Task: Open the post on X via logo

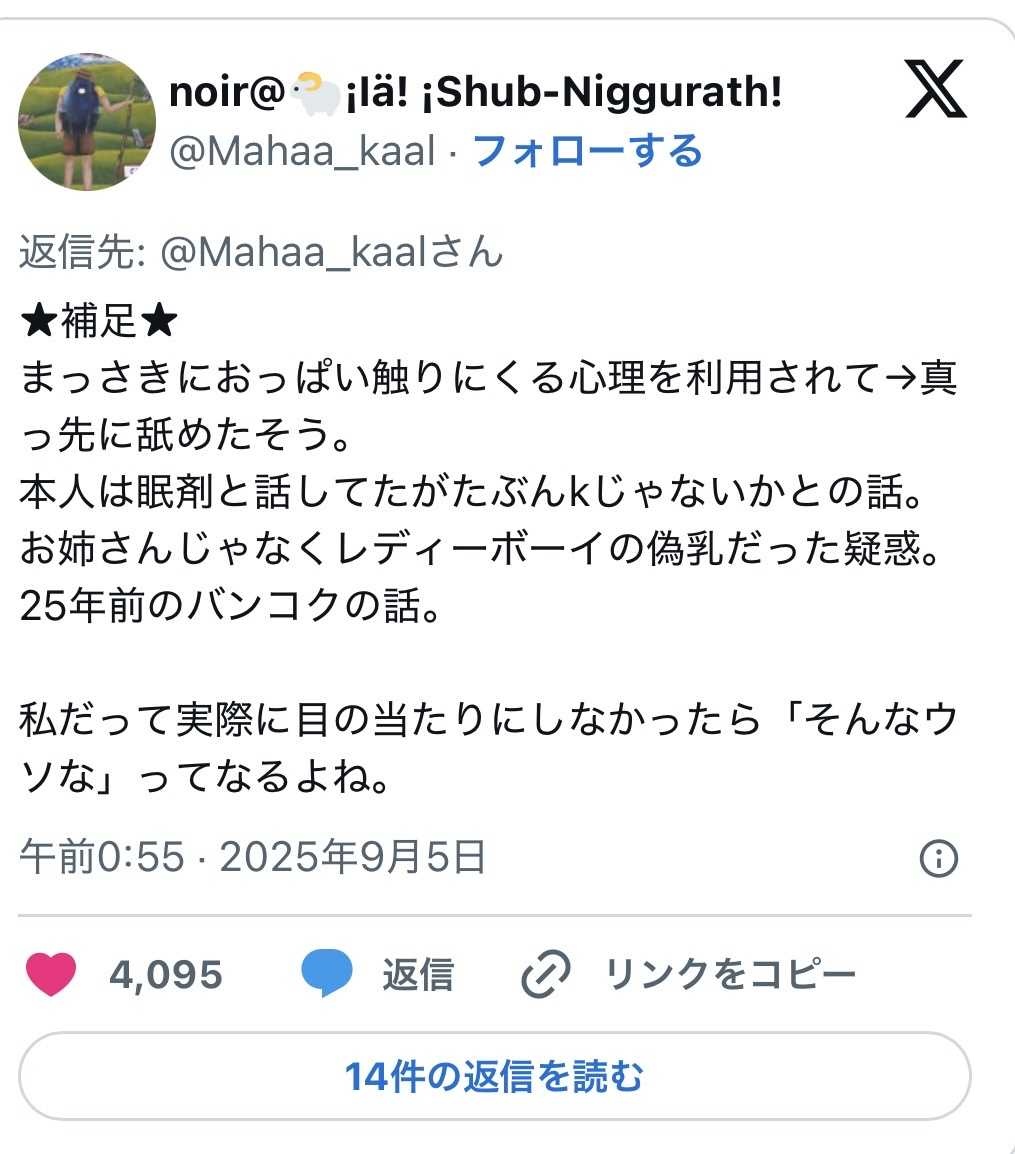Action: pos(935,88)
